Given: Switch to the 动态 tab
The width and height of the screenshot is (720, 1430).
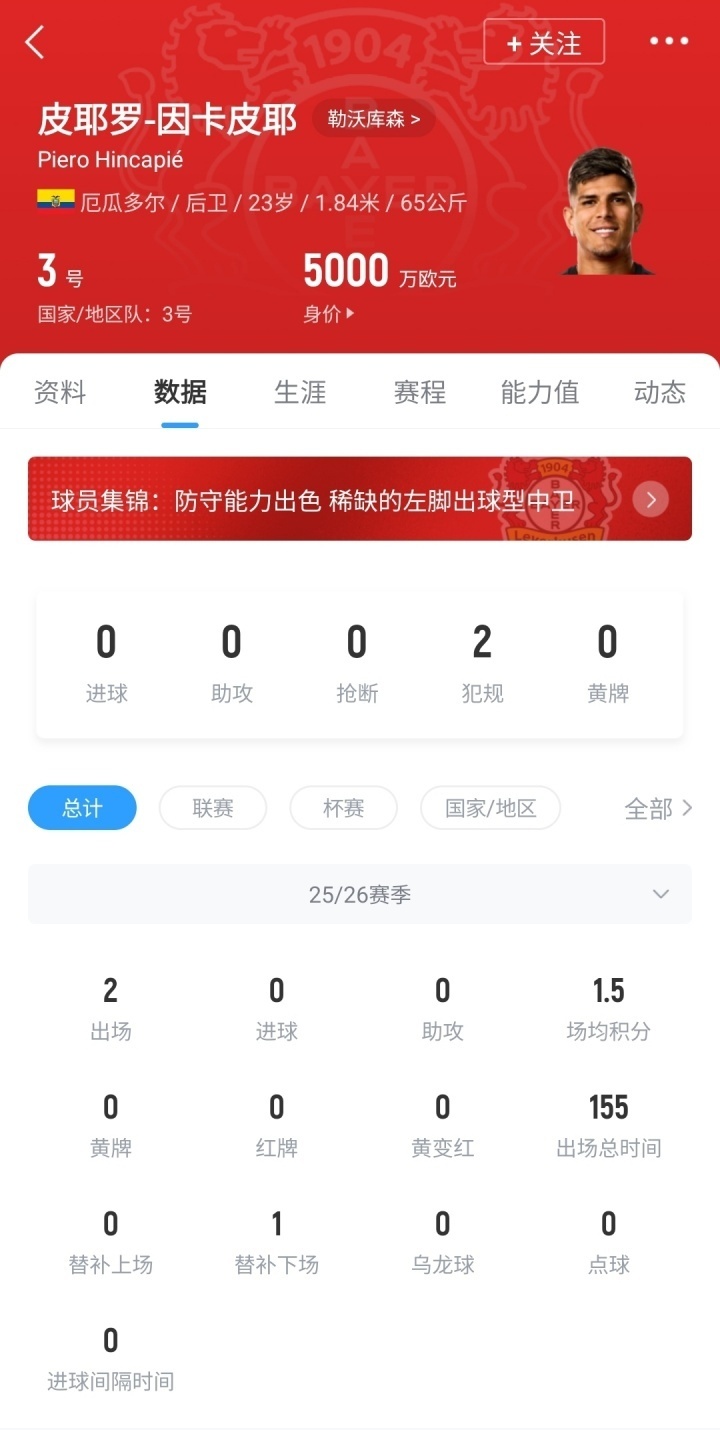Looking at the screenshot, I should tap(658, 393).
